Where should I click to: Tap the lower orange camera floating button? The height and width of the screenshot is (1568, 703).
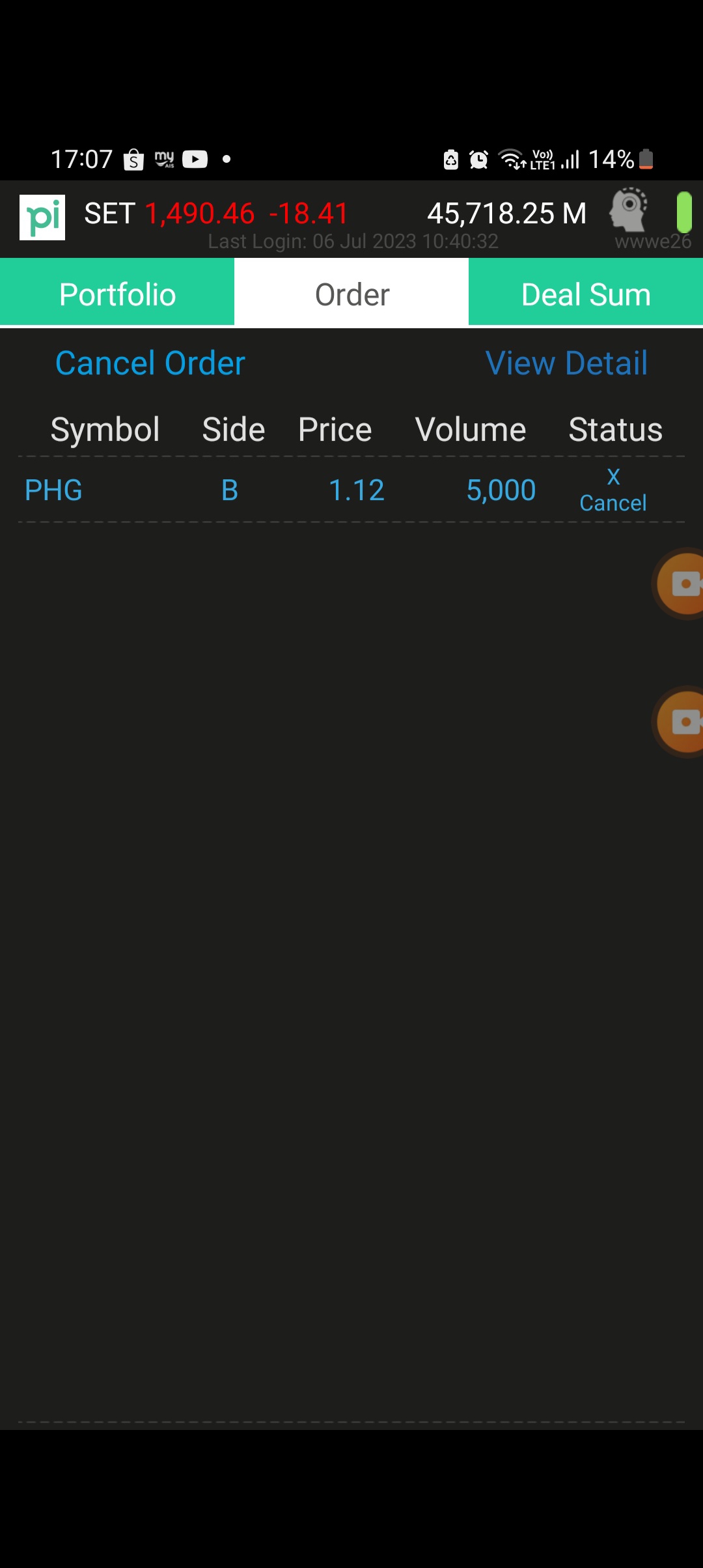click(x=680, y=721)
